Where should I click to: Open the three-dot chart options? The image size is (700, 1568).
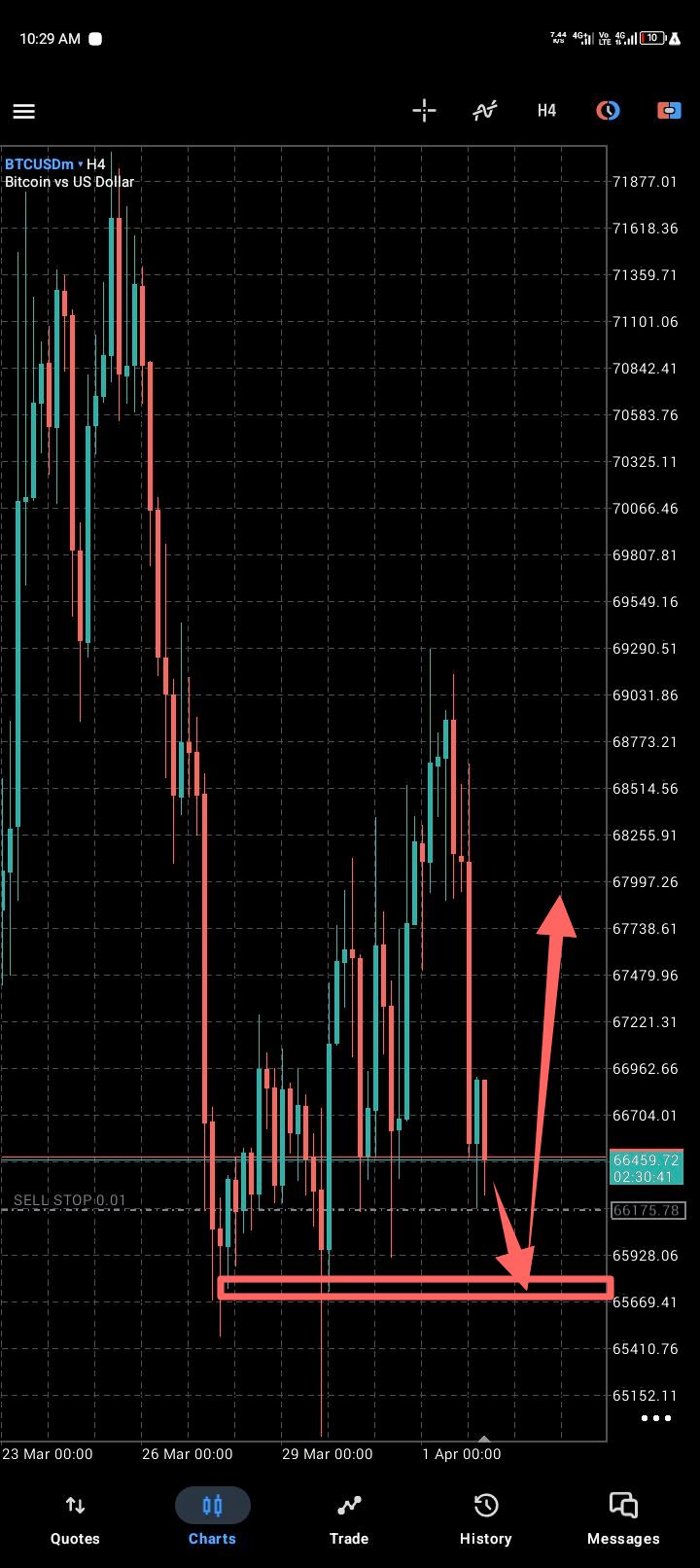click(656, 1418)
